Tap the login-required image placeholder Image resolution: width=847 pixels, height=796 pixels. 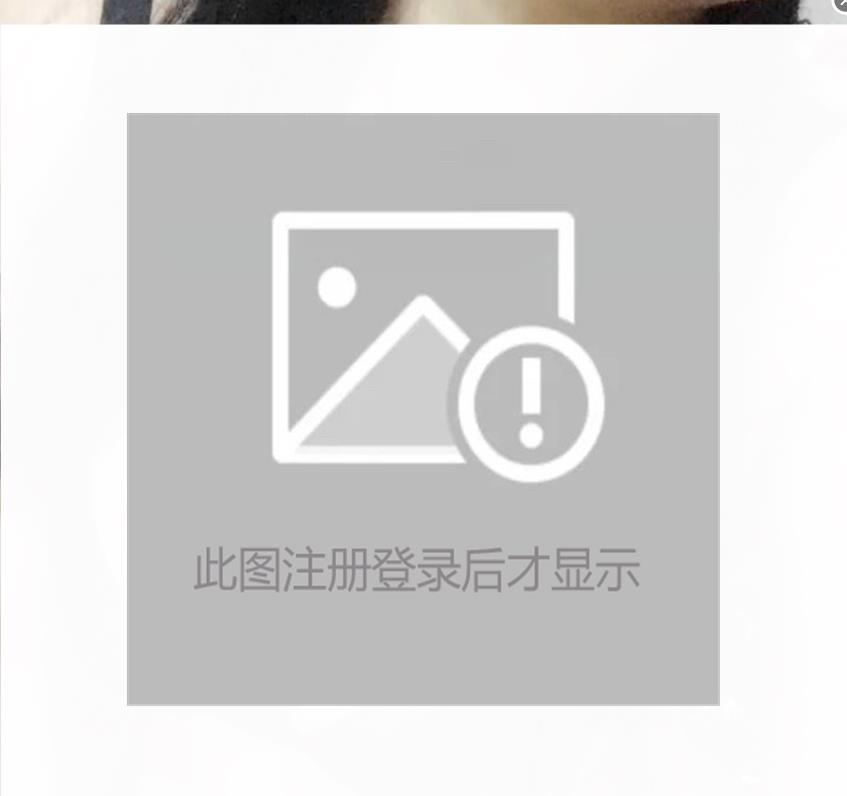click(x=423, y=409)
